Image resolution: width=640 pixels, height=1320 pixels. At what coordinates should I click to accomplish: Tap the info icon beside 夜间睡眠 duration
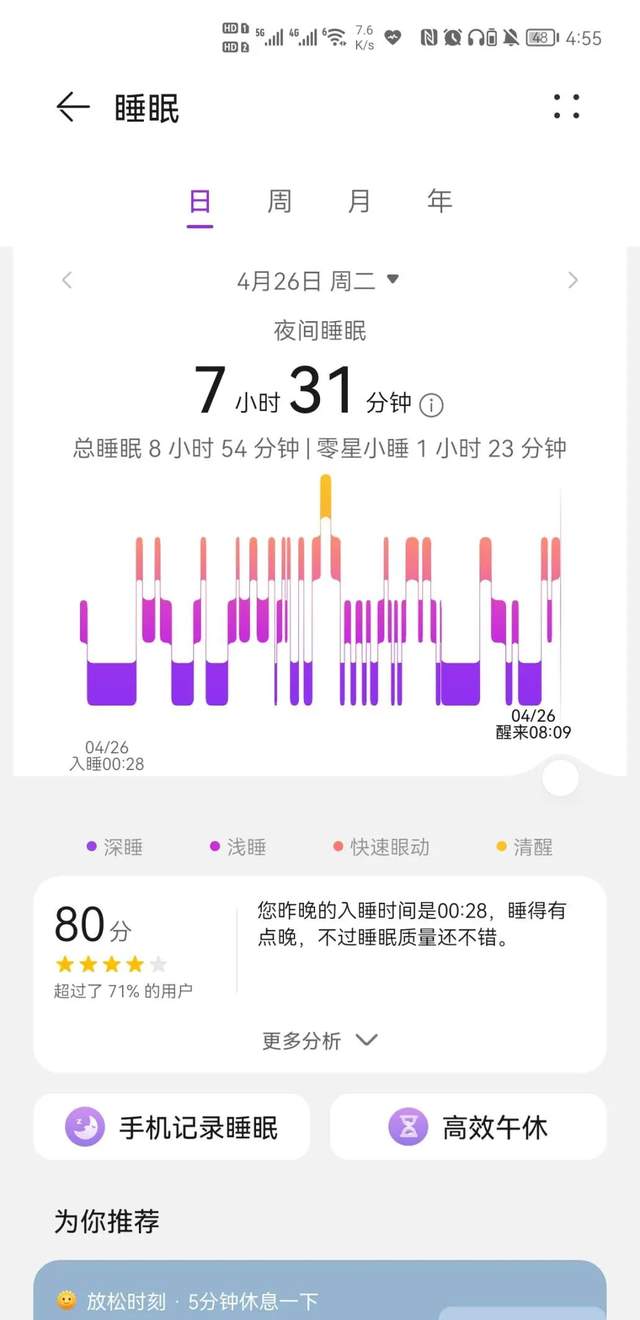[431, 405]
